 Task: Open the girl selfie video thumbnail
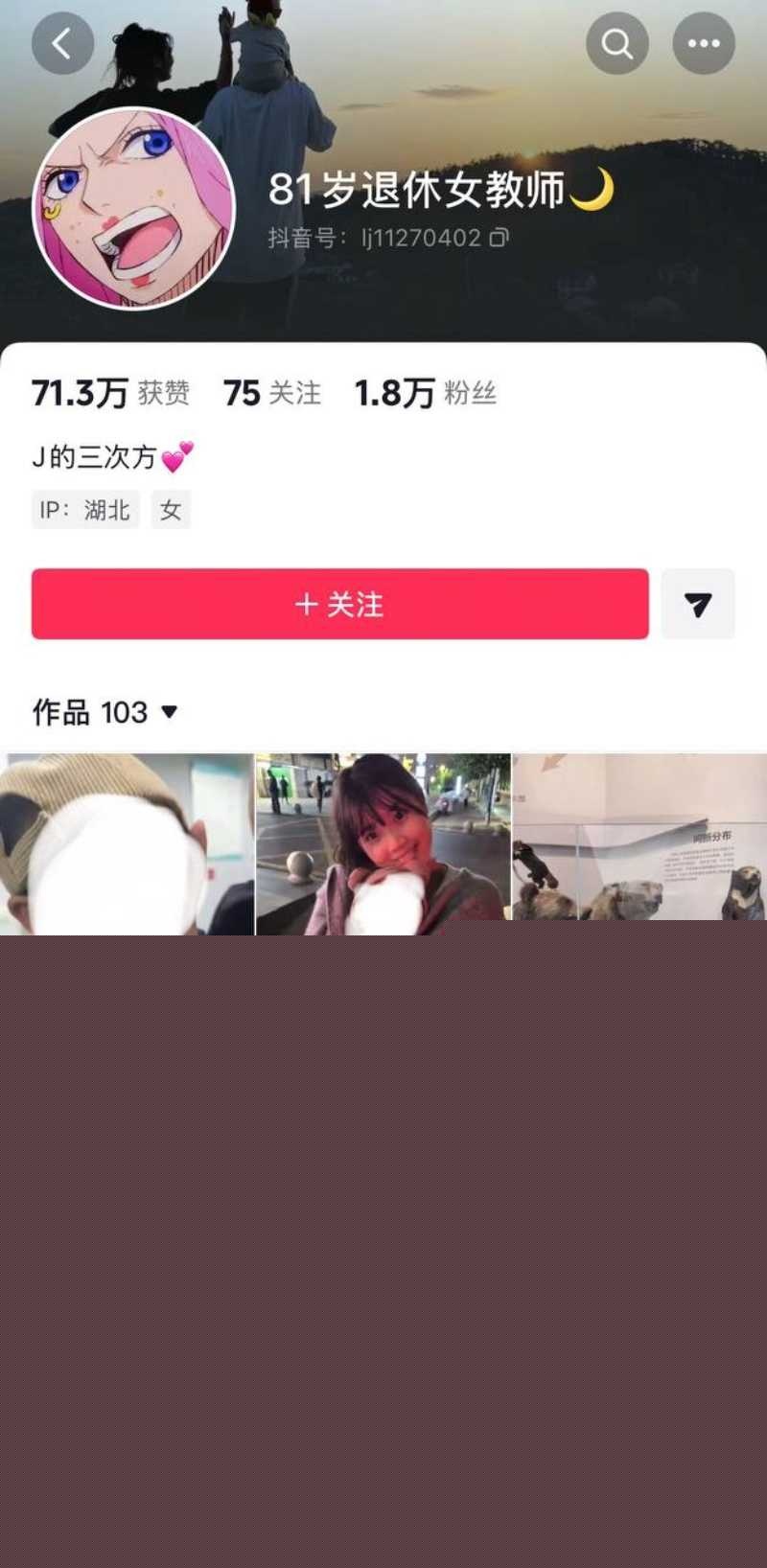pos(383,843)
